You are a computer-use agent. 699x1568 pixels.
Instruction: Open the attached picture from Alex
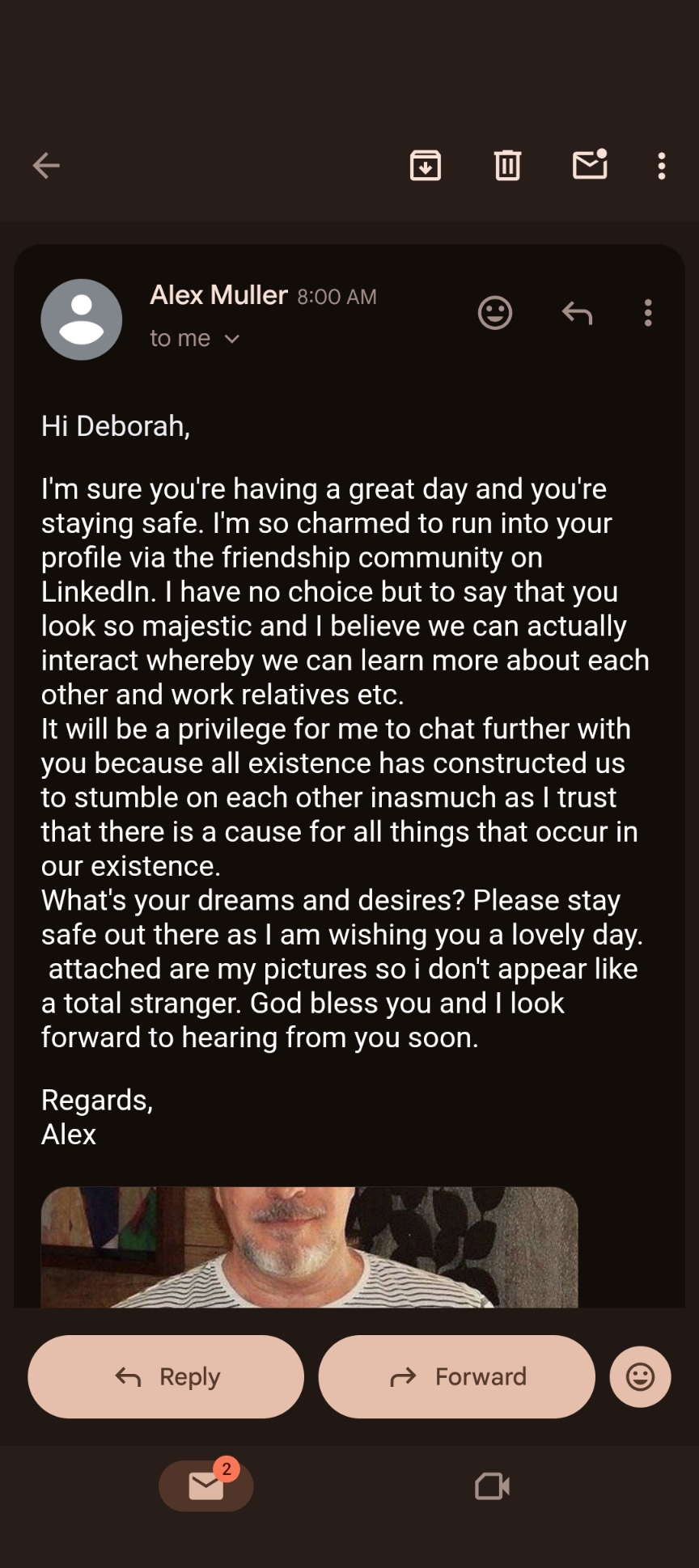[x=309, y=1247]
